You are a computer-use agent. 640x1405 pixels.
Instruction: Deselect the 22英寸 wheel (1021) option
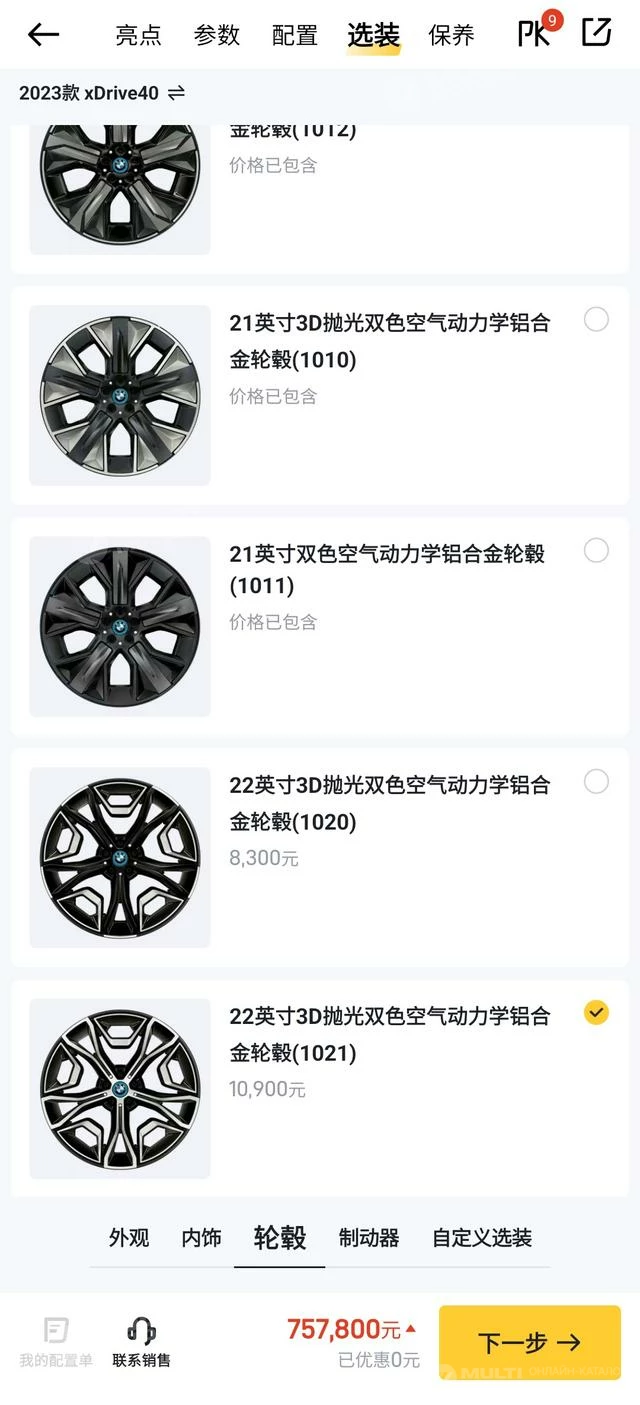click(596, 1013)
